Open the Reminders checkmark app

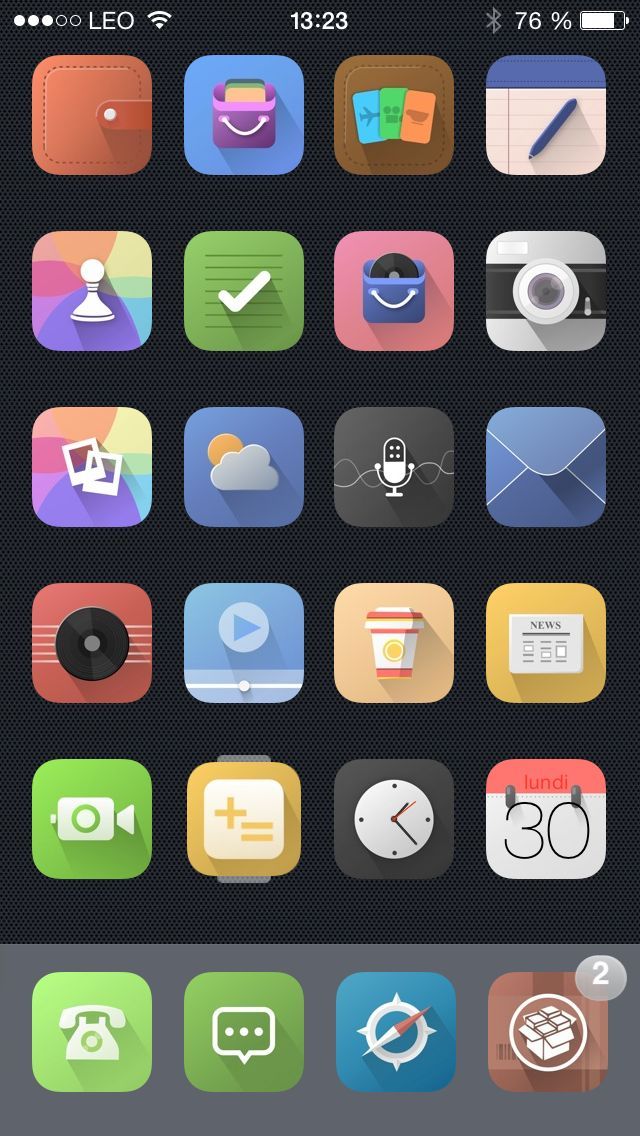pos(244,291)
